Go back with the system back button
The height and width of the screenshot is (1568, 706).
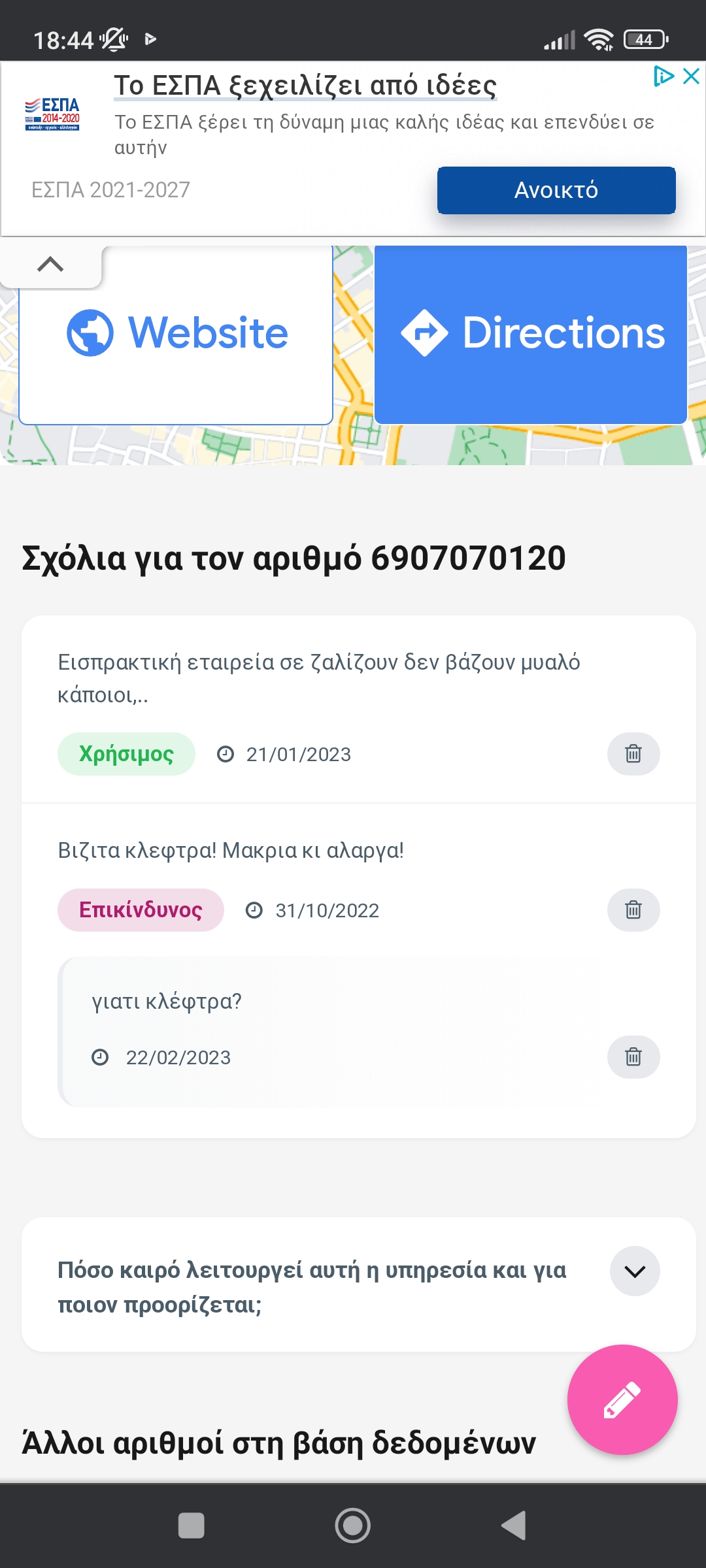(514, 1526)
